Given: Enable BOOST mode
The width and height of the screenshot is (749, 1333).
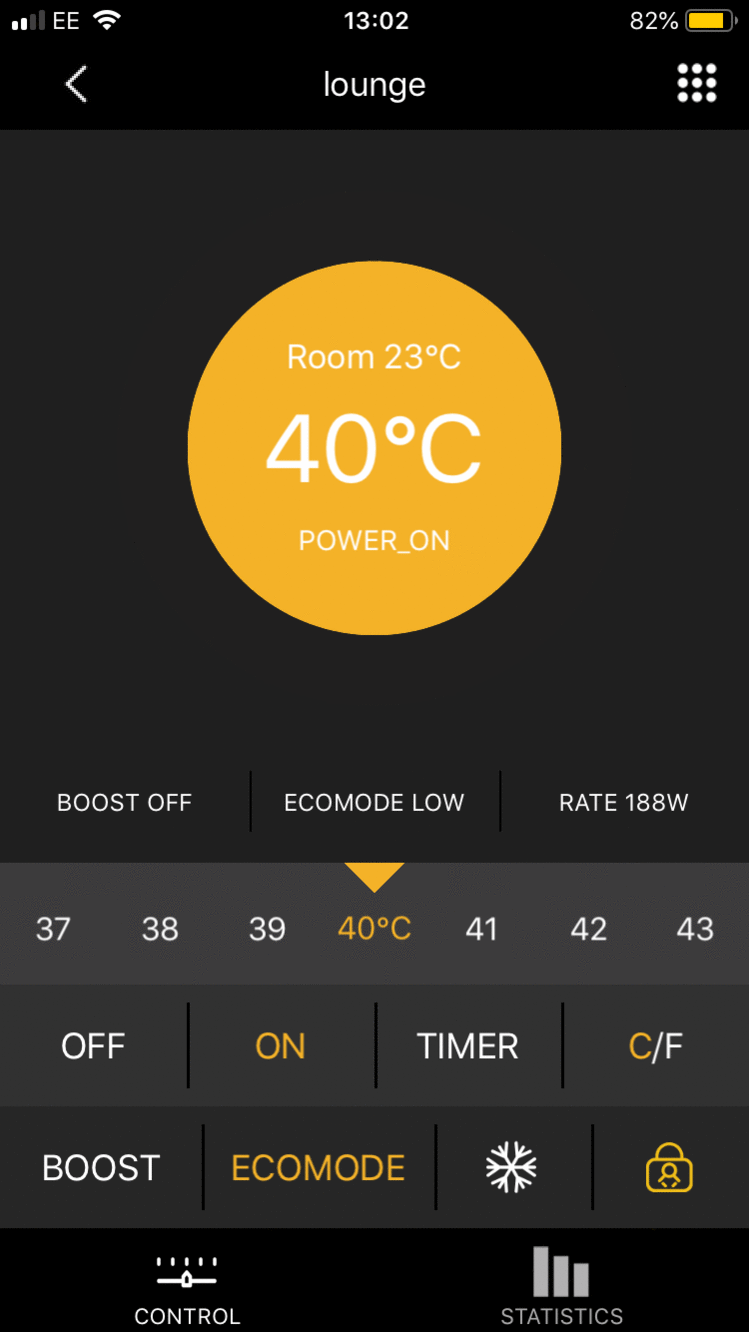Looking at the screenshot, I should (99, 1167).
